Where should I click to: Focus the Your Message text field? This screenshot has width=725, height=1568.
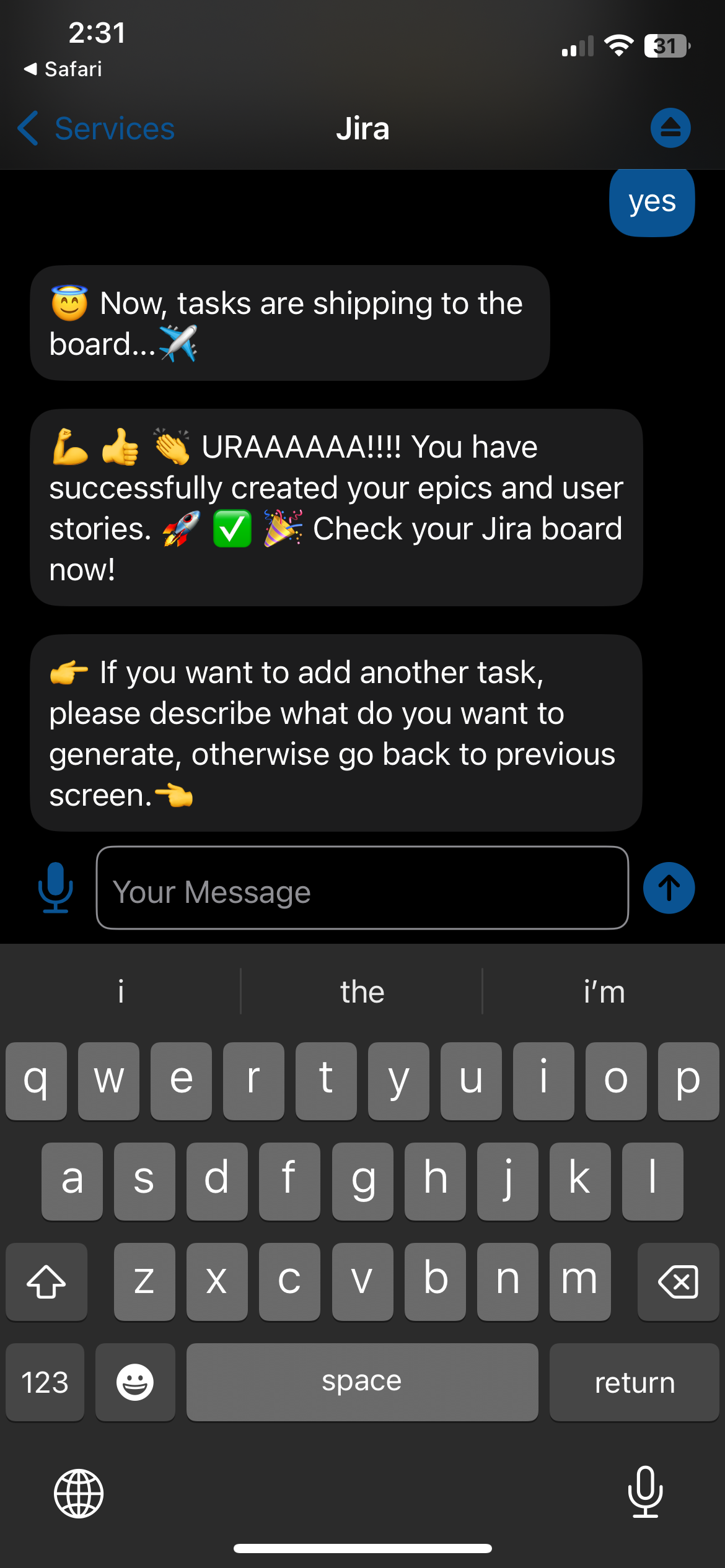pos(362,888)
